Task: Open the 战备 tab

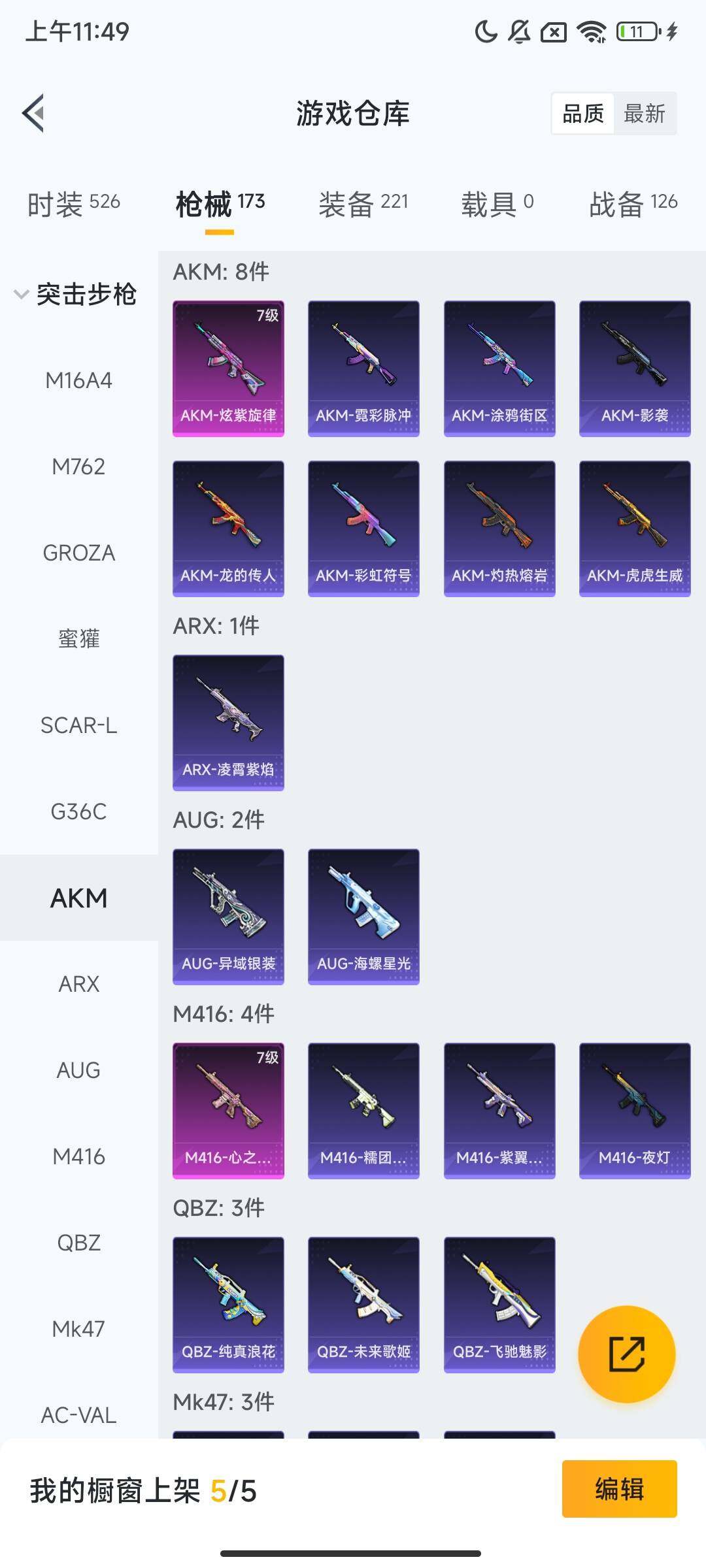Action: (633, 203)
